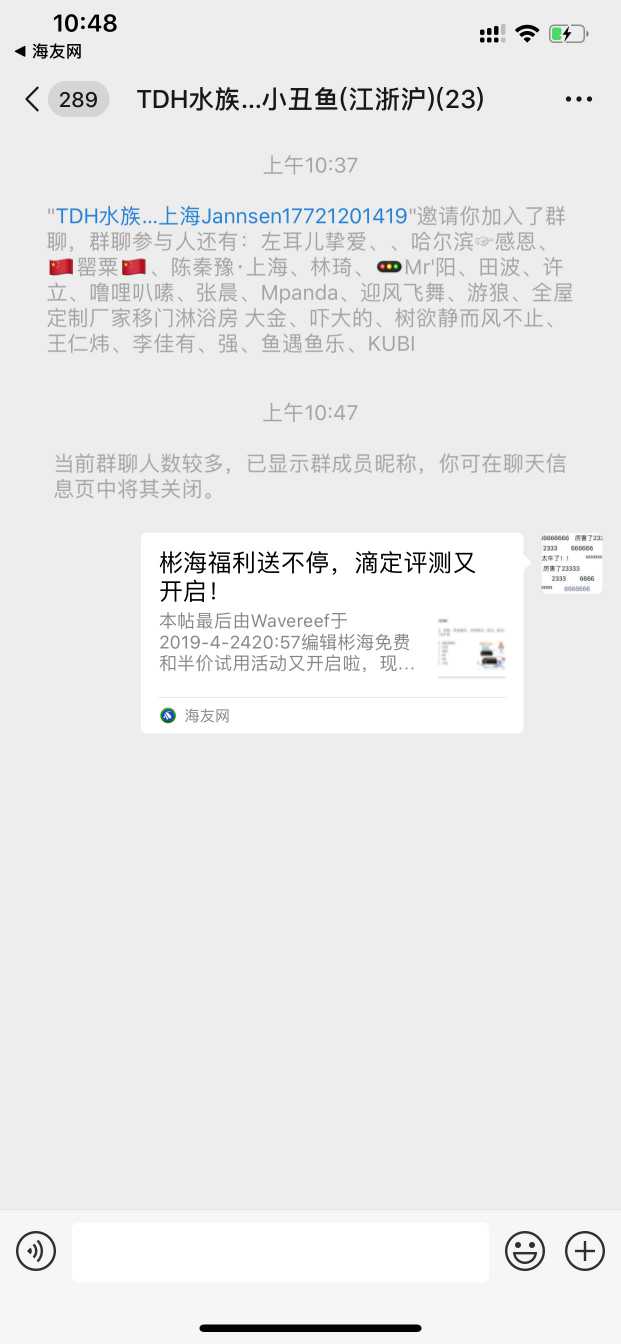Go back to the chat list
Image resolution: width=621 pixels, height=1344 pixels.
(33, 99)
